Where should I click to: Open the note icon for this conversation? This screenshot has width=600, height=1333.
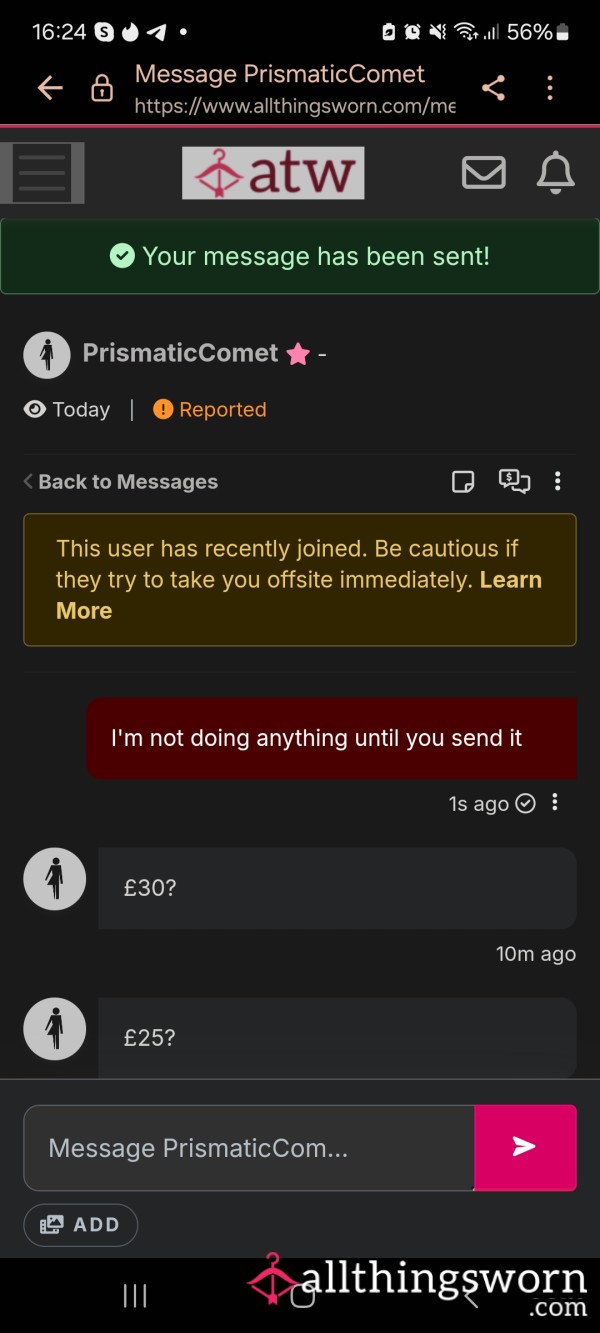[x=463, y=482]
